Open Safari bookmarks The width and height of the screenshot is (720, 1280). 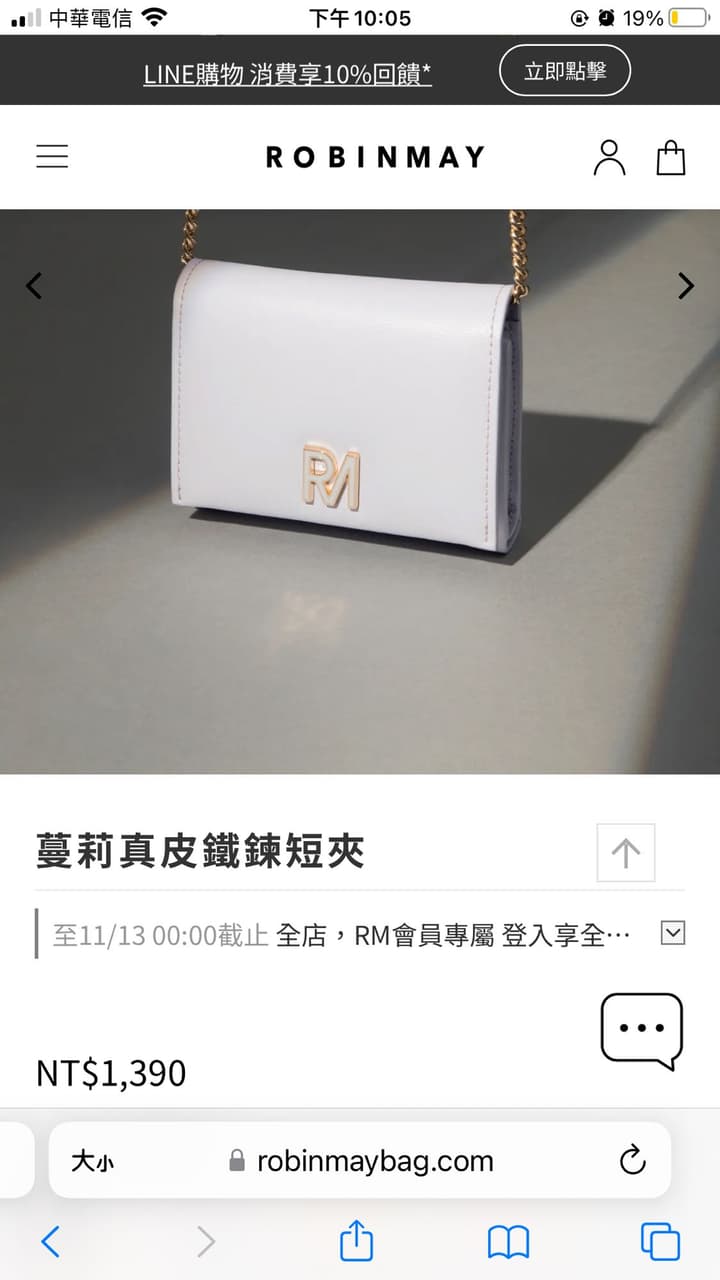click(x=508, y=1242)
